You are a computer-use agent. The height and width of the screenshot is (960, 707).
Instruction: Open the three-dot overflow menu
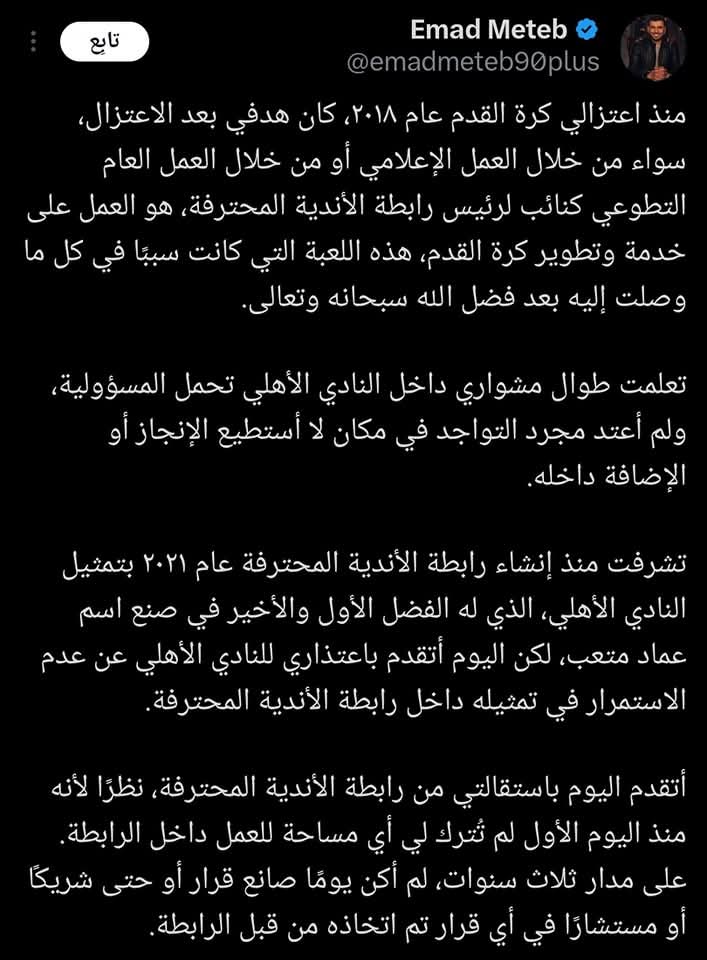tap(33, 42)
